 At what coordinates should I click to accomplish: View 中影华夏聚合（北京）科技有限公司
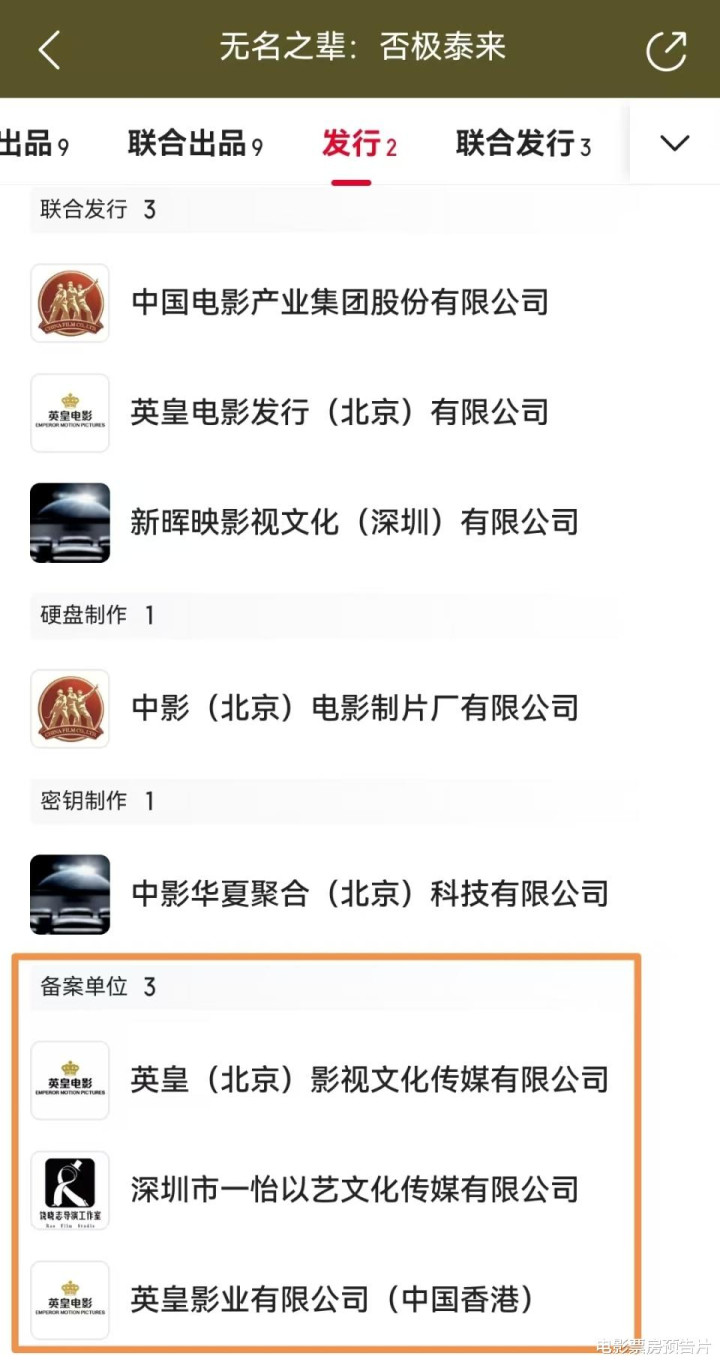[360, 894]
